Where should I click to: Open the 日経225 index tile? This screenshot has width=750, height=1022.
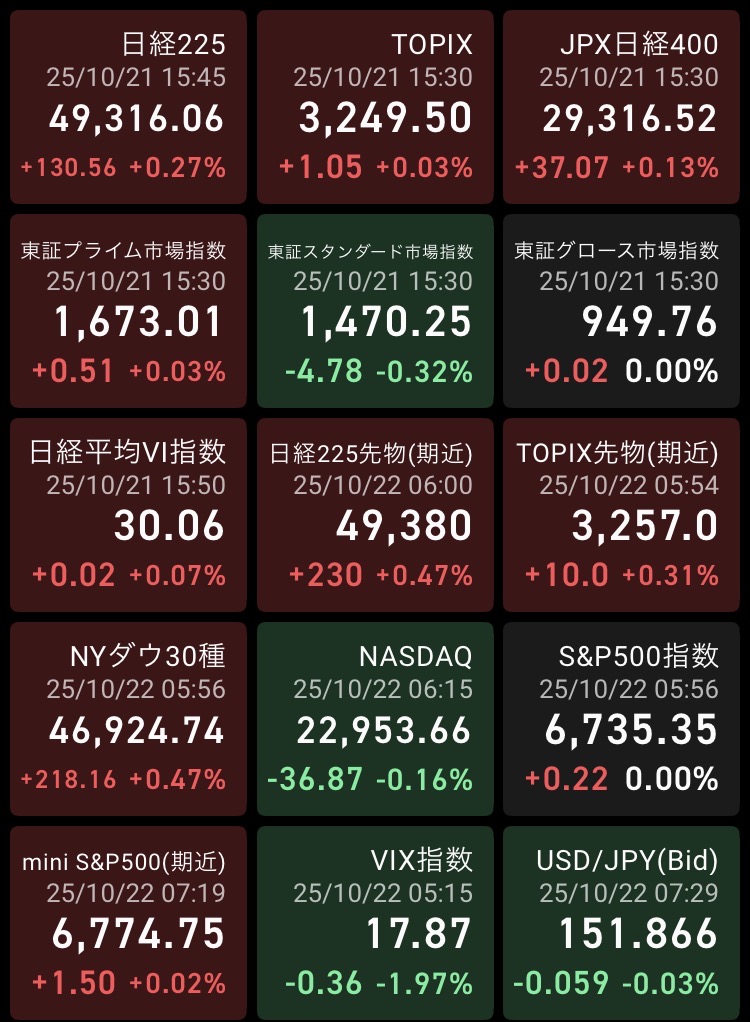tap(128, 108)
